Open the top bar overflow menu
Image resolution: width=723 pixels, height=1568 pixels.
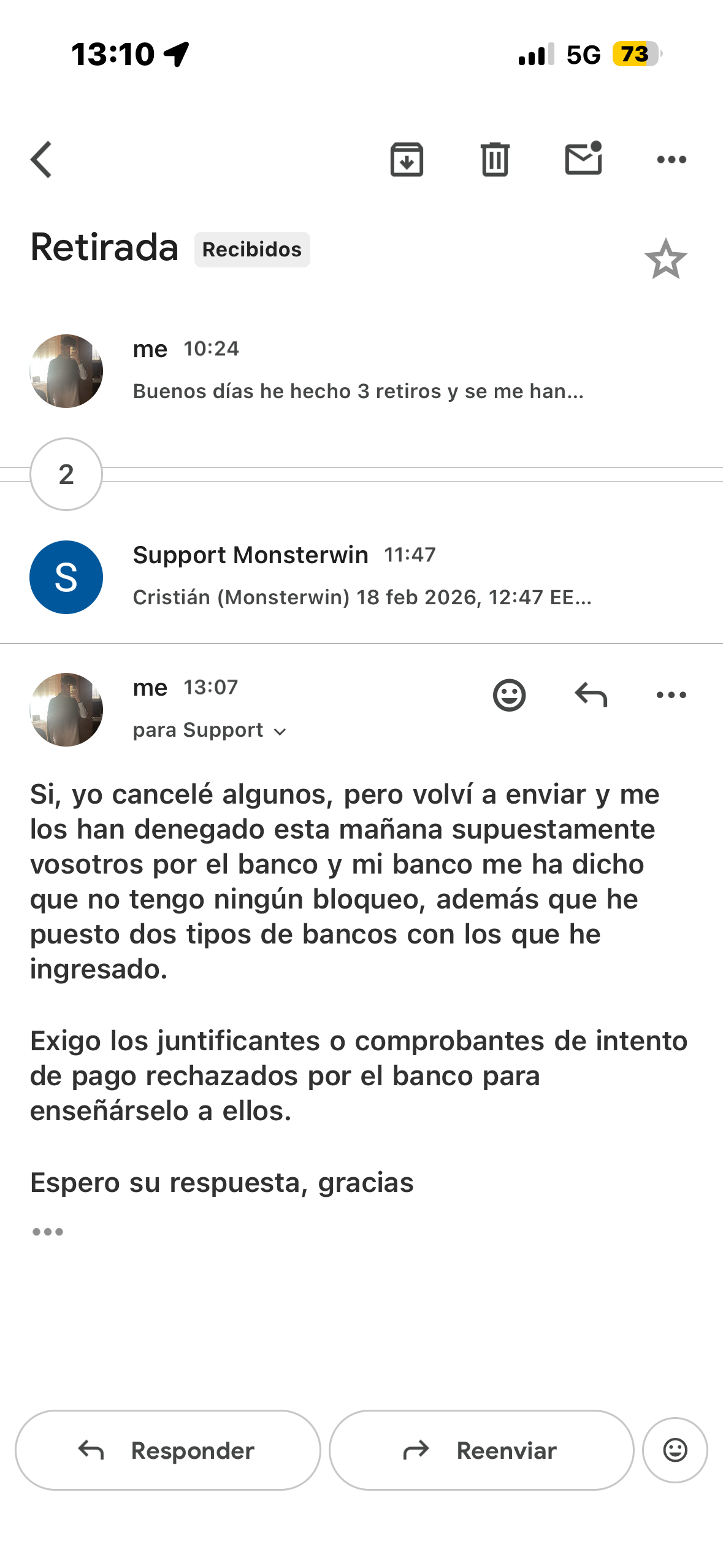coord(671,159)
